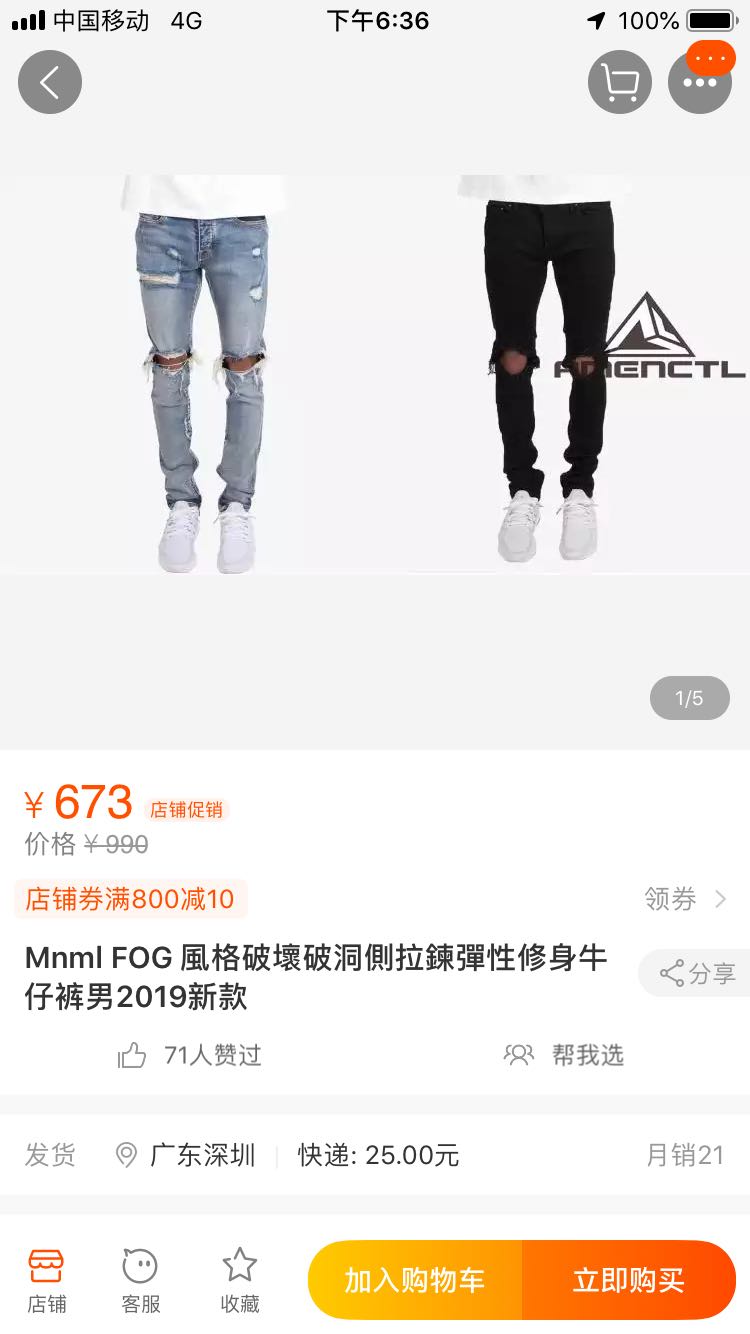Tap 立即购买 to buy now
This screenshot has height=1334, width=750.
(x=629, y=1280)
